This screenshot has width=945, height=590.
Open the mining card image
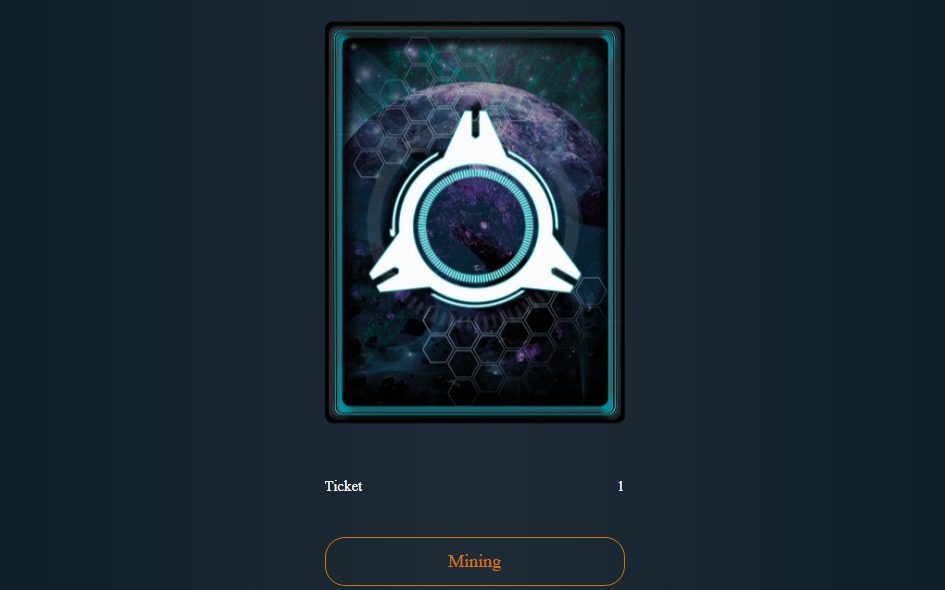474,222
